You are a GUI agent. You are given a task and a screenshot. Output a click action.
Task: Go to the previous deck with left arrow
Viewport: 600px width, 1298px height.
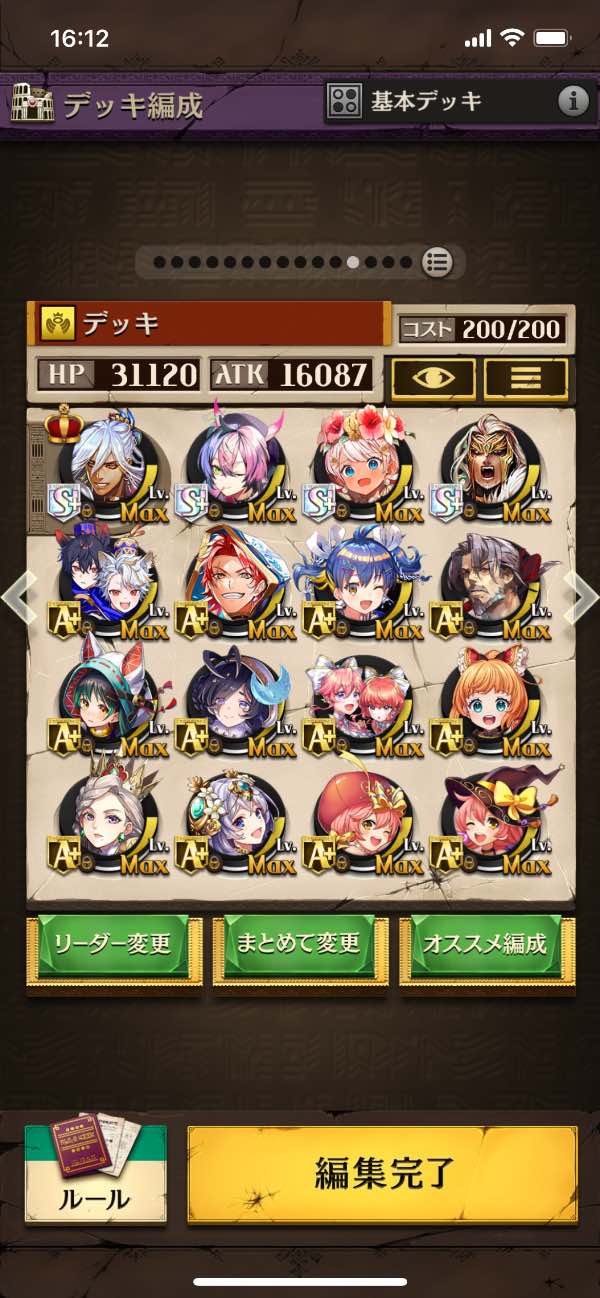tap(18, 596)
